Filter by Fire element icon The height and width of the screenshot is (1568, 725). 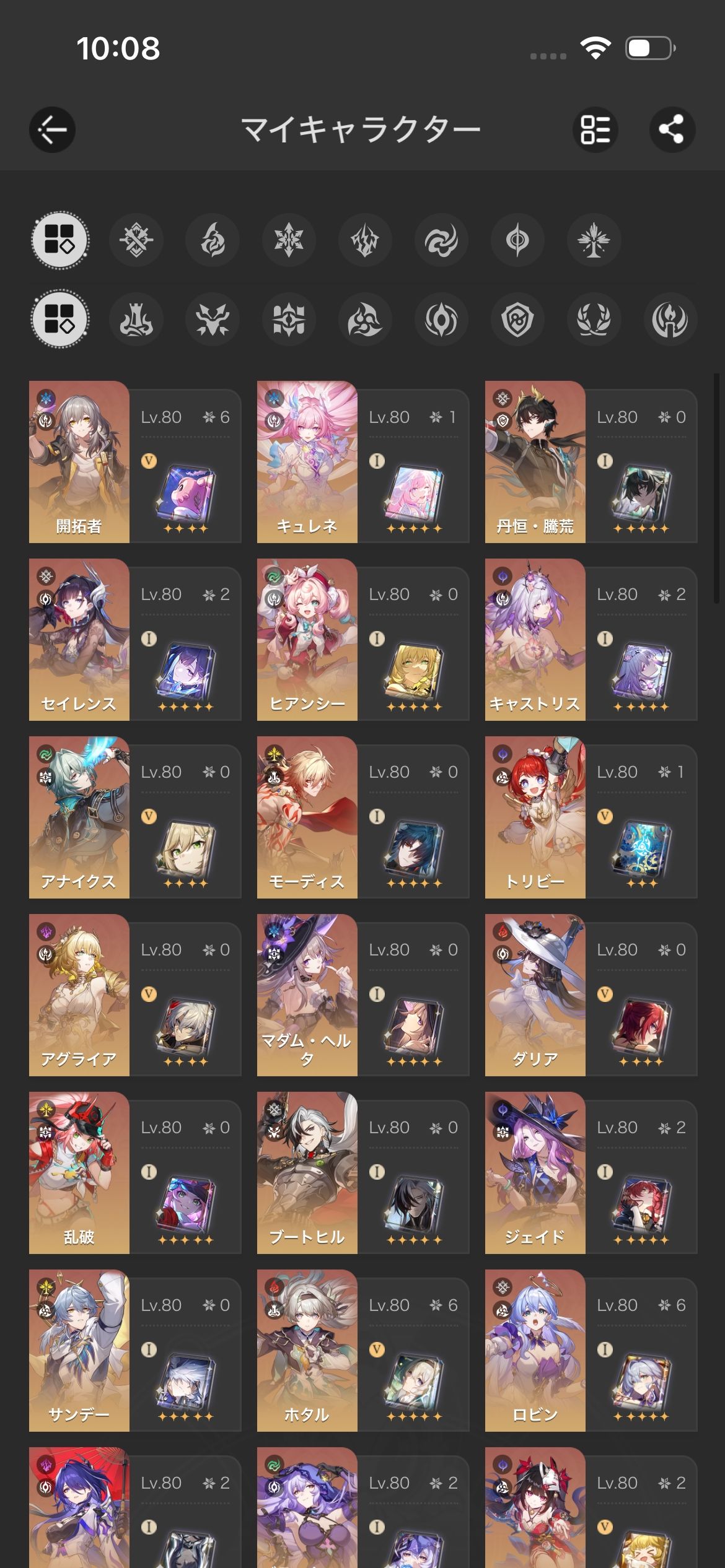coord(213,240)
